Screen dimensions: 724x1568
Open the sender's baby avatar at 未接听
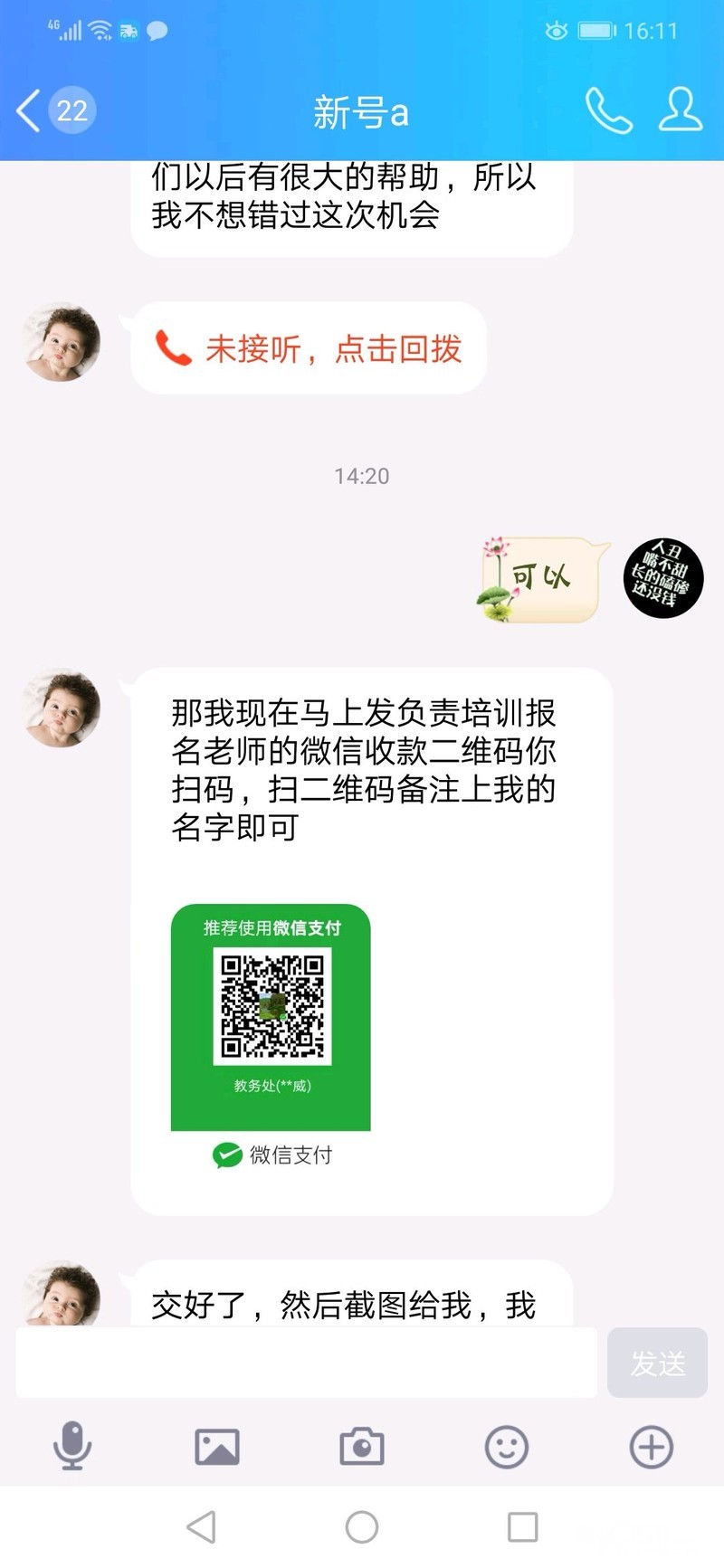(61, 342)
